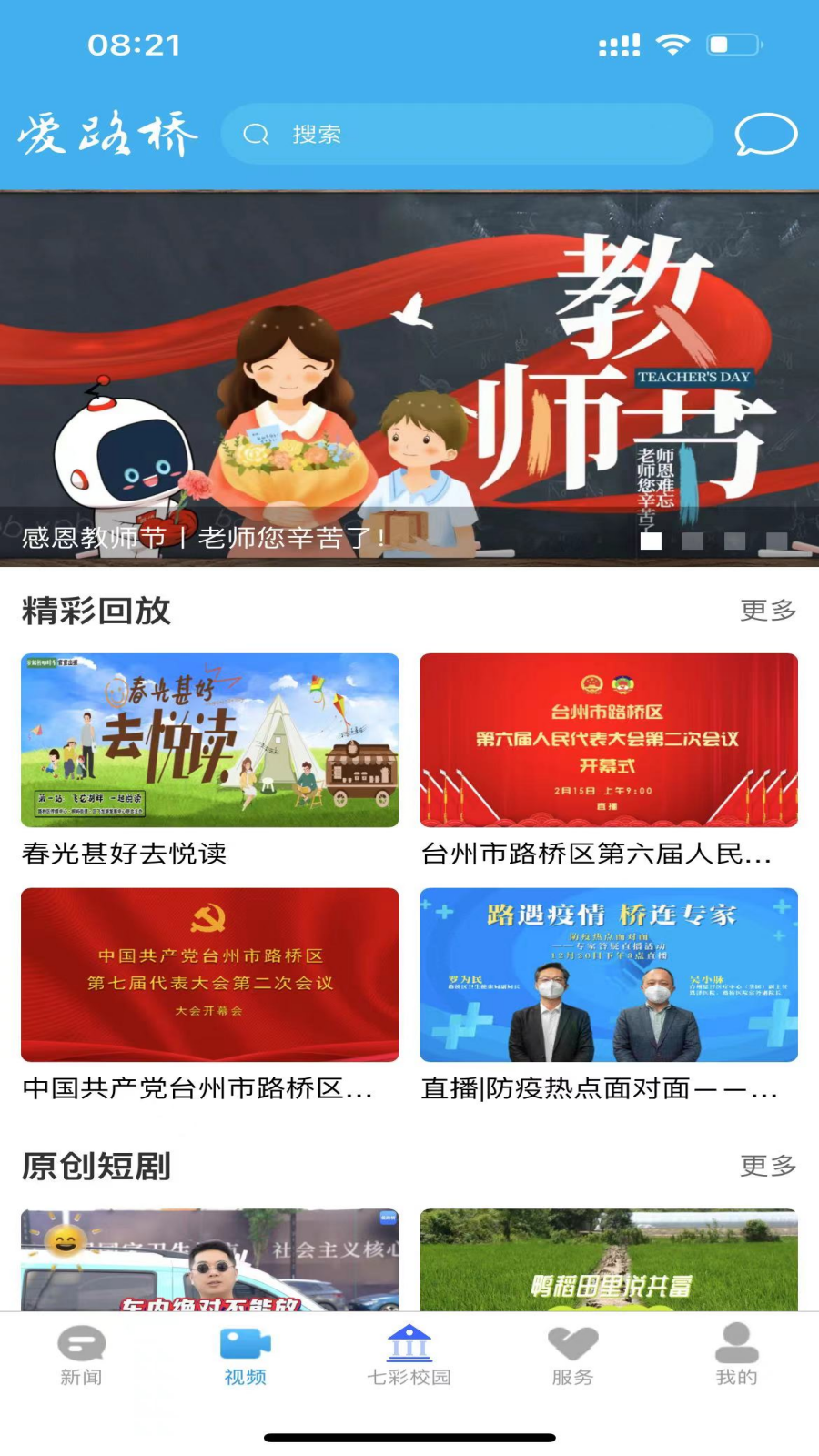Screen dimensions: 819x1456
Task: Switch to the 服务 tab
Action: (573, 1356)
